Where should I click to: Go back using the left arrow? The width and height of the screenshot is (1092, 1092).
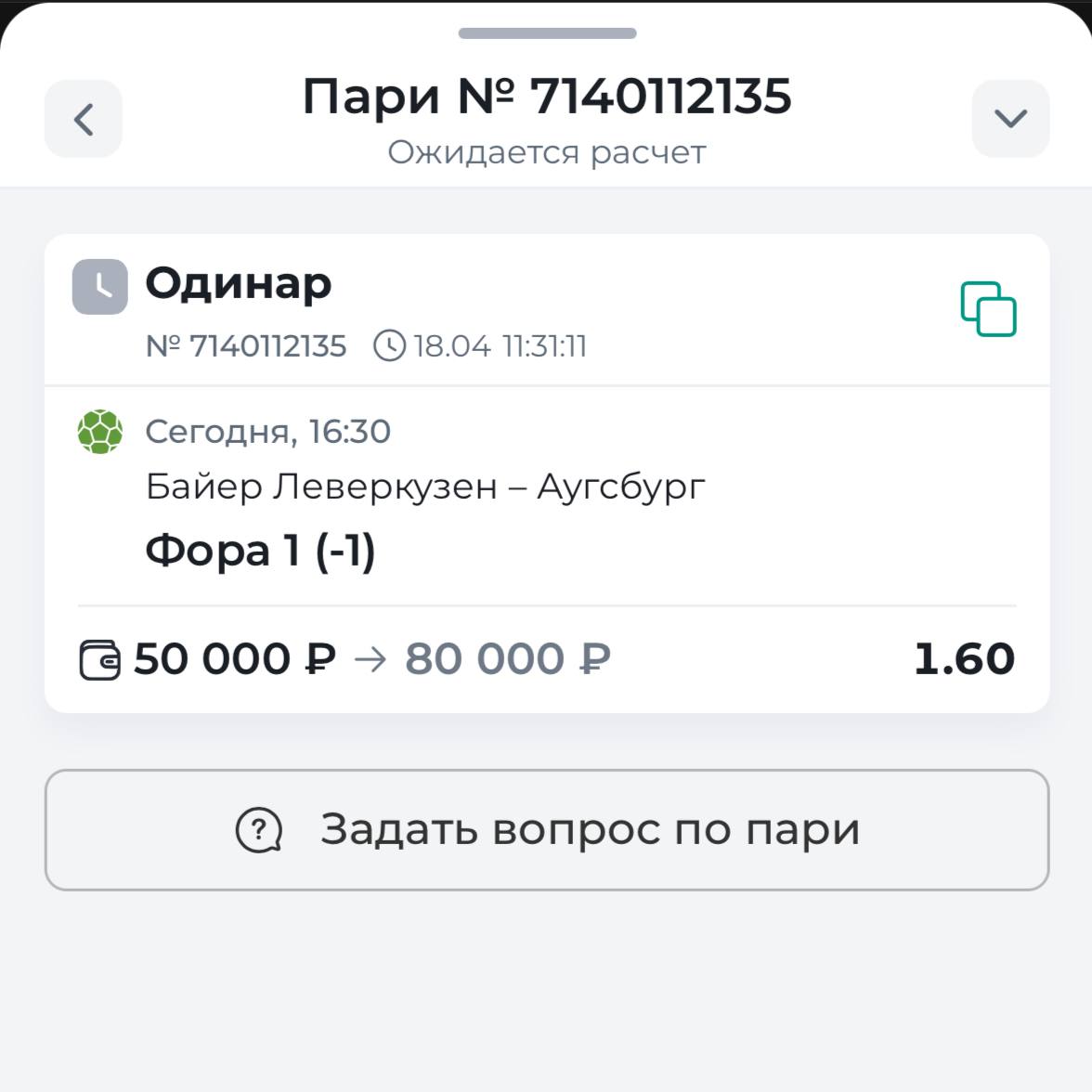click(84, 119)
